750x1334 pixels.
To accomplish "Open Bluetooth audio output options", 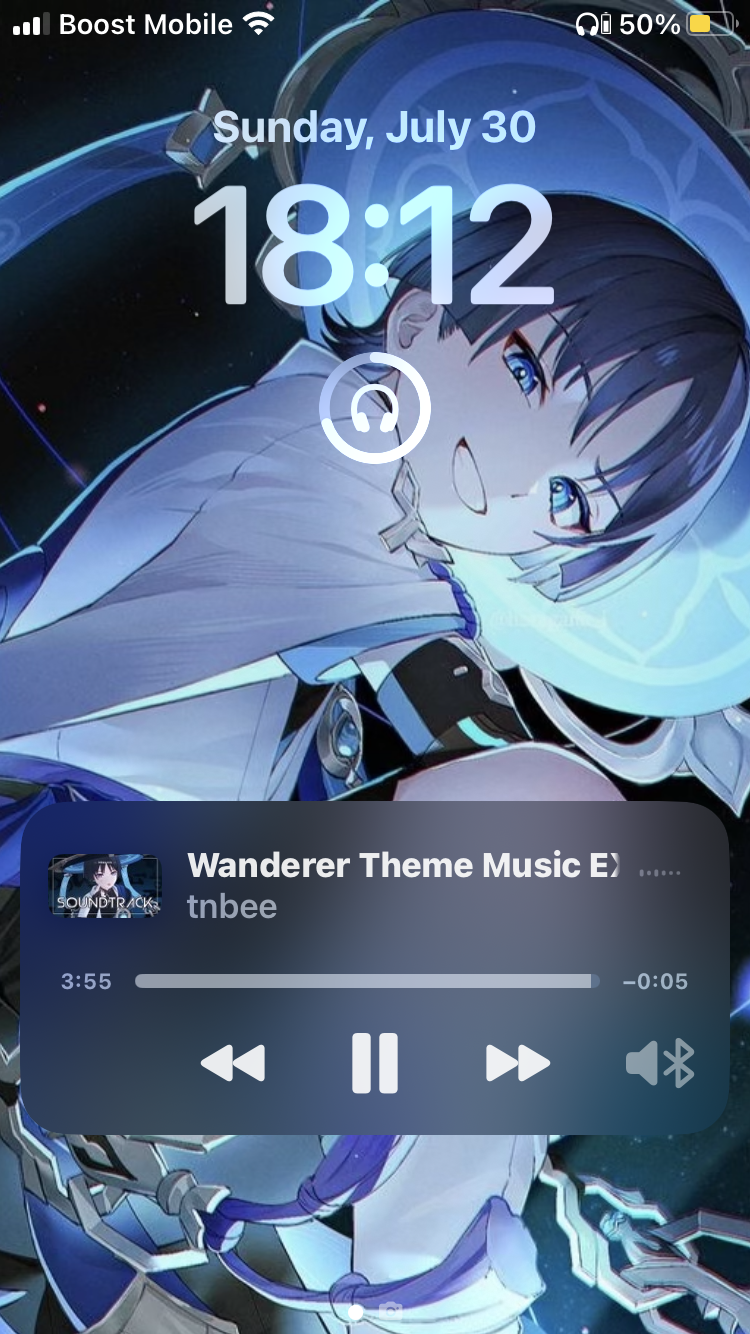I will click(660, 1063).
